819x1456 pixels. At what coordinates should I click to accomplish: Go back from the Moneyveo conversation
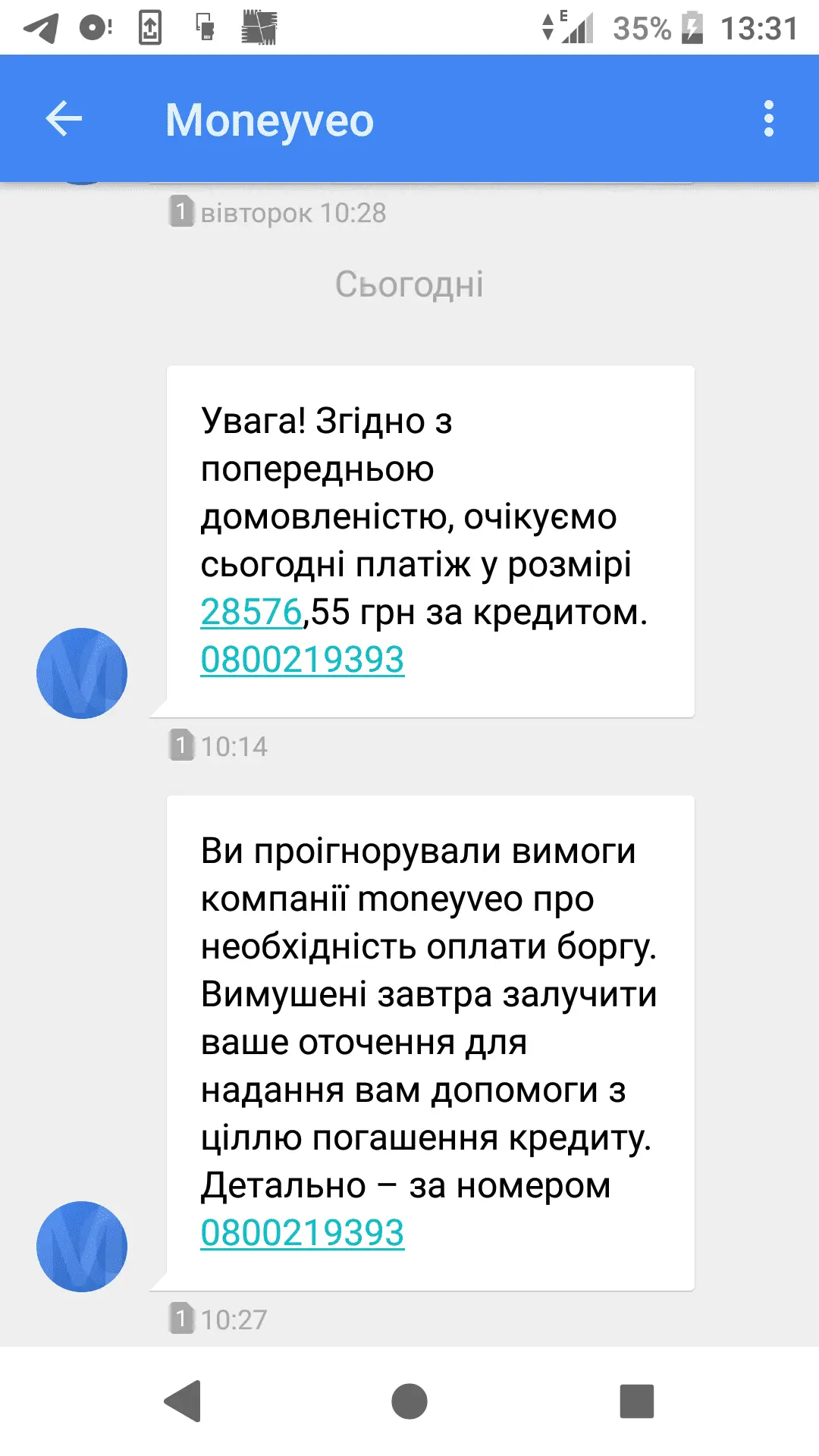click(x=64, y=119)
